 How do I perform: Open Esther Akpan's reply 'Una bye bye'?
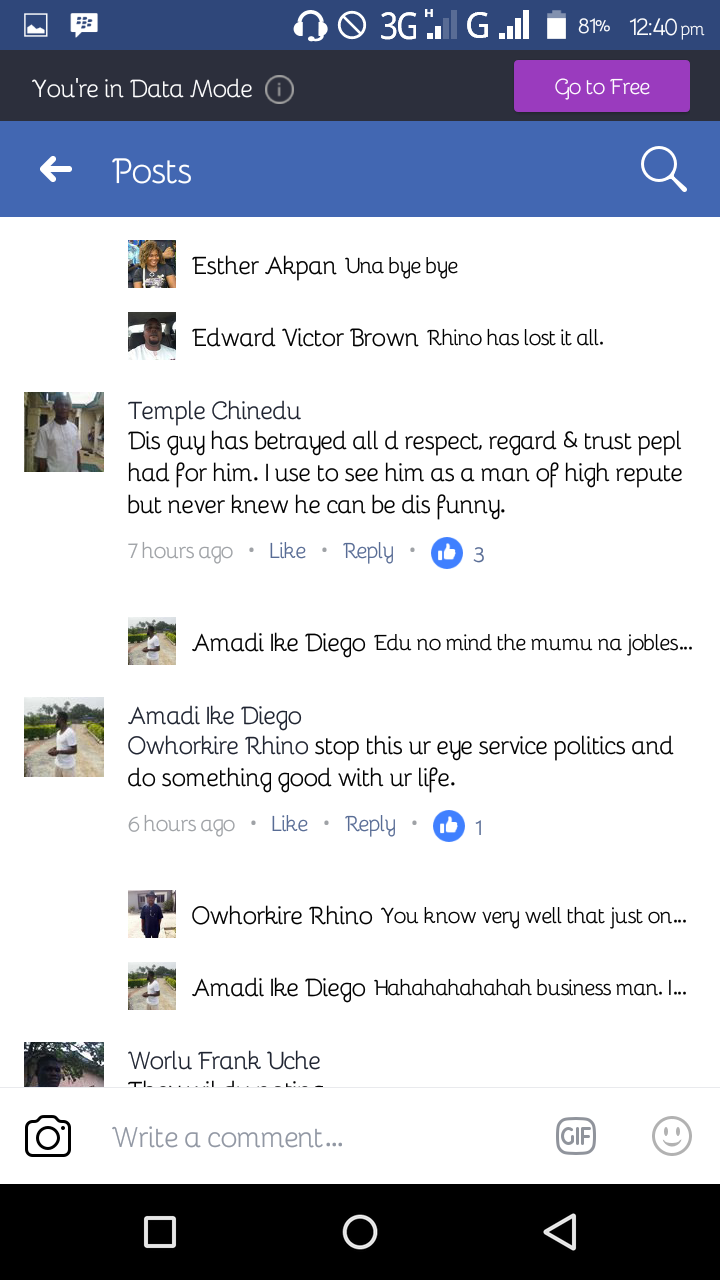[x=400, y=266]
